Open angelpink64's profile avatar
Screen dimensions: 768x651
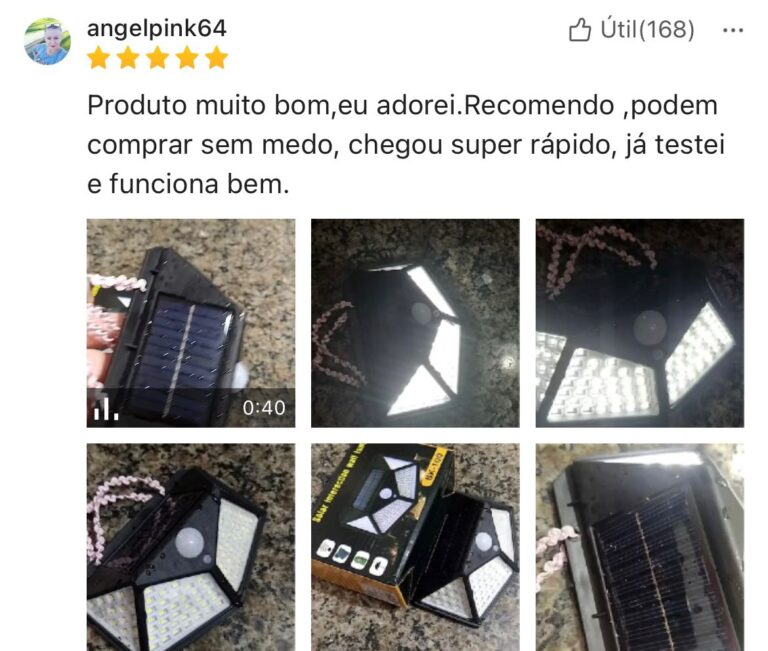point(47,41)
